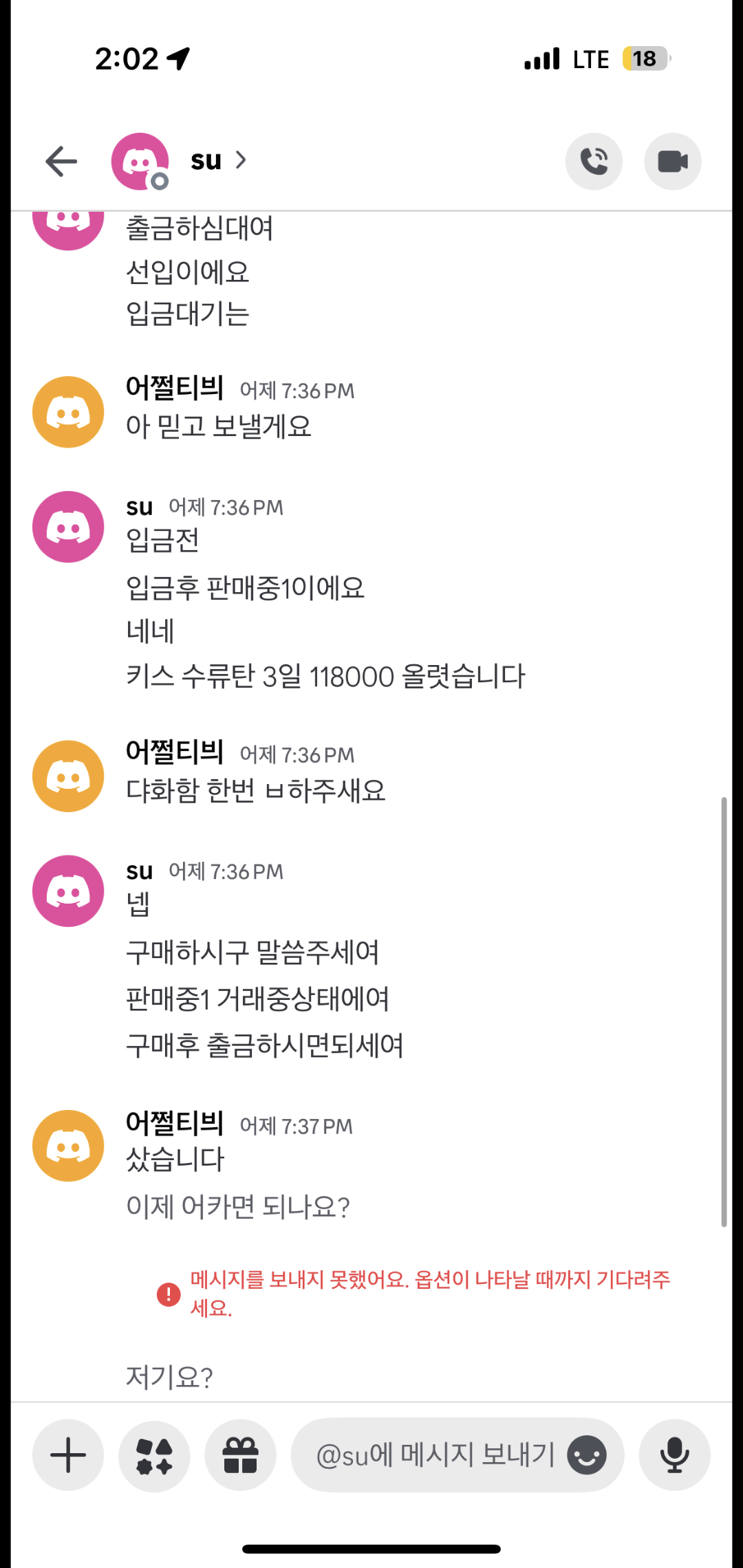The height and width of the screenshot is (1568, 743).
Task: Start a voice call with su
Action: (594, 162)
